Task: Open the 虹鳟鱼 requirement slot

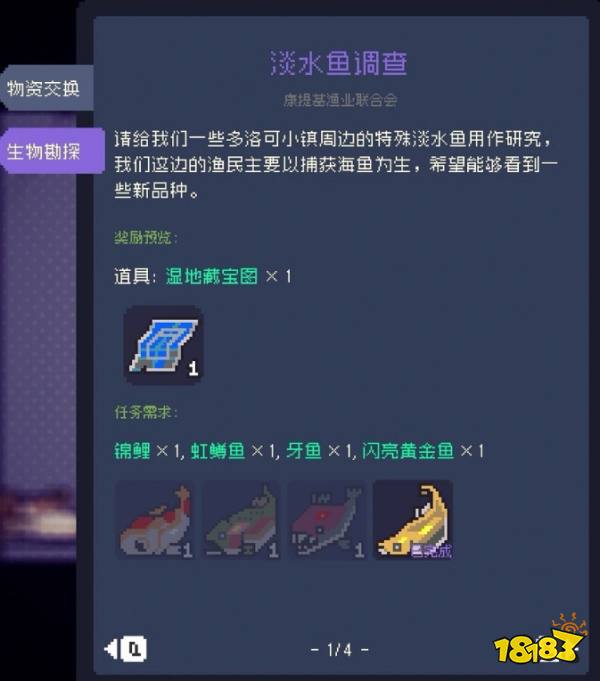Action: 241,519
